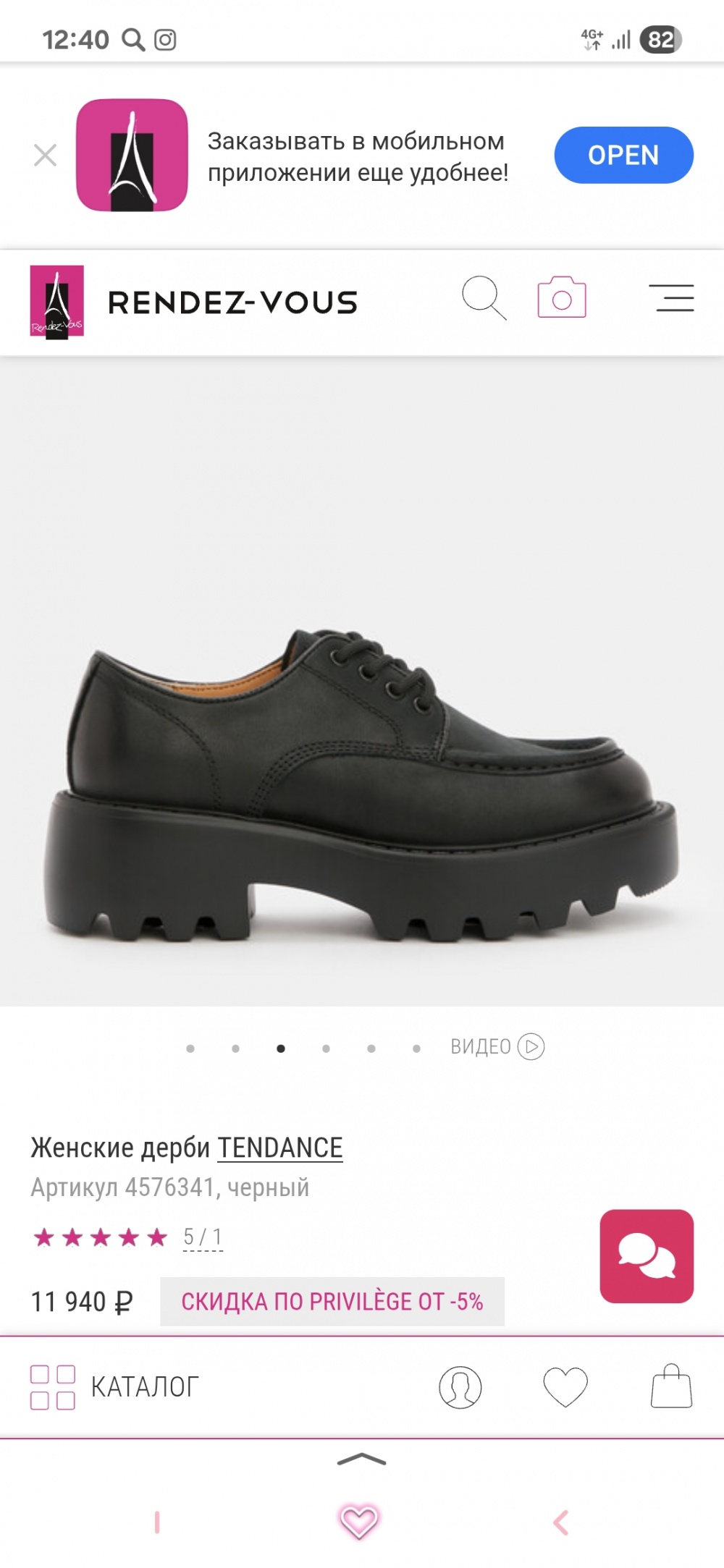Expand the bottom chevron panel

(x=362, y=1459)
